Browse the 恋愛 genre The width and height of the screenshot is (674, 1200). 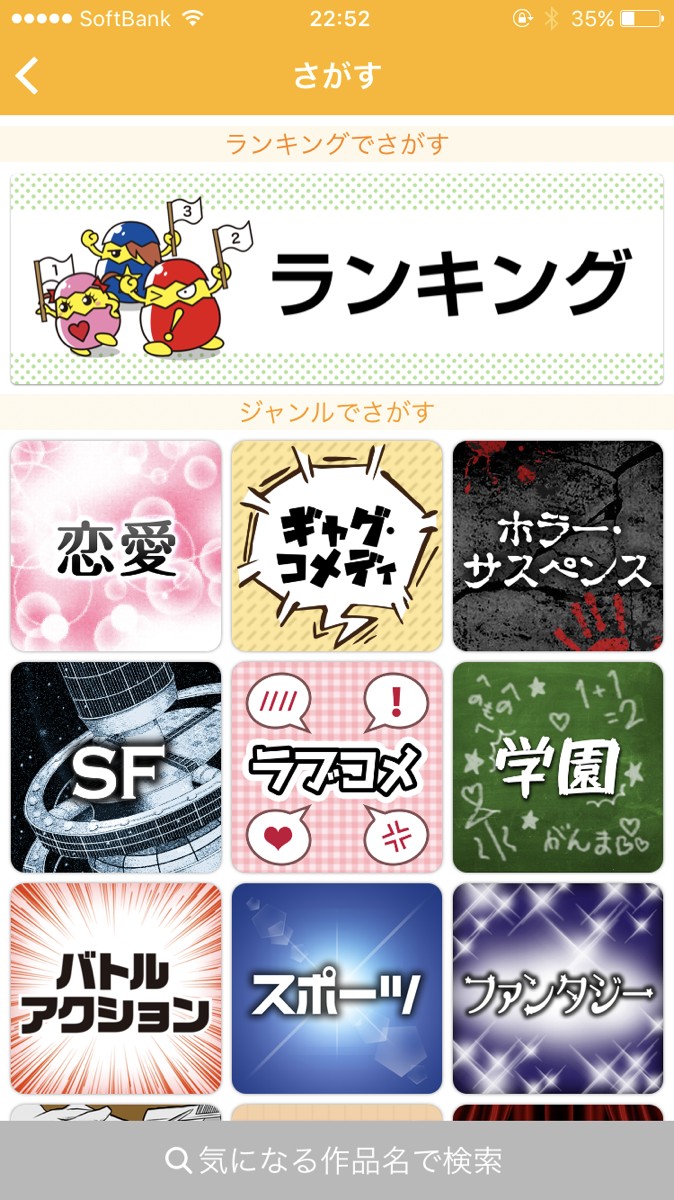pos(116,546)
